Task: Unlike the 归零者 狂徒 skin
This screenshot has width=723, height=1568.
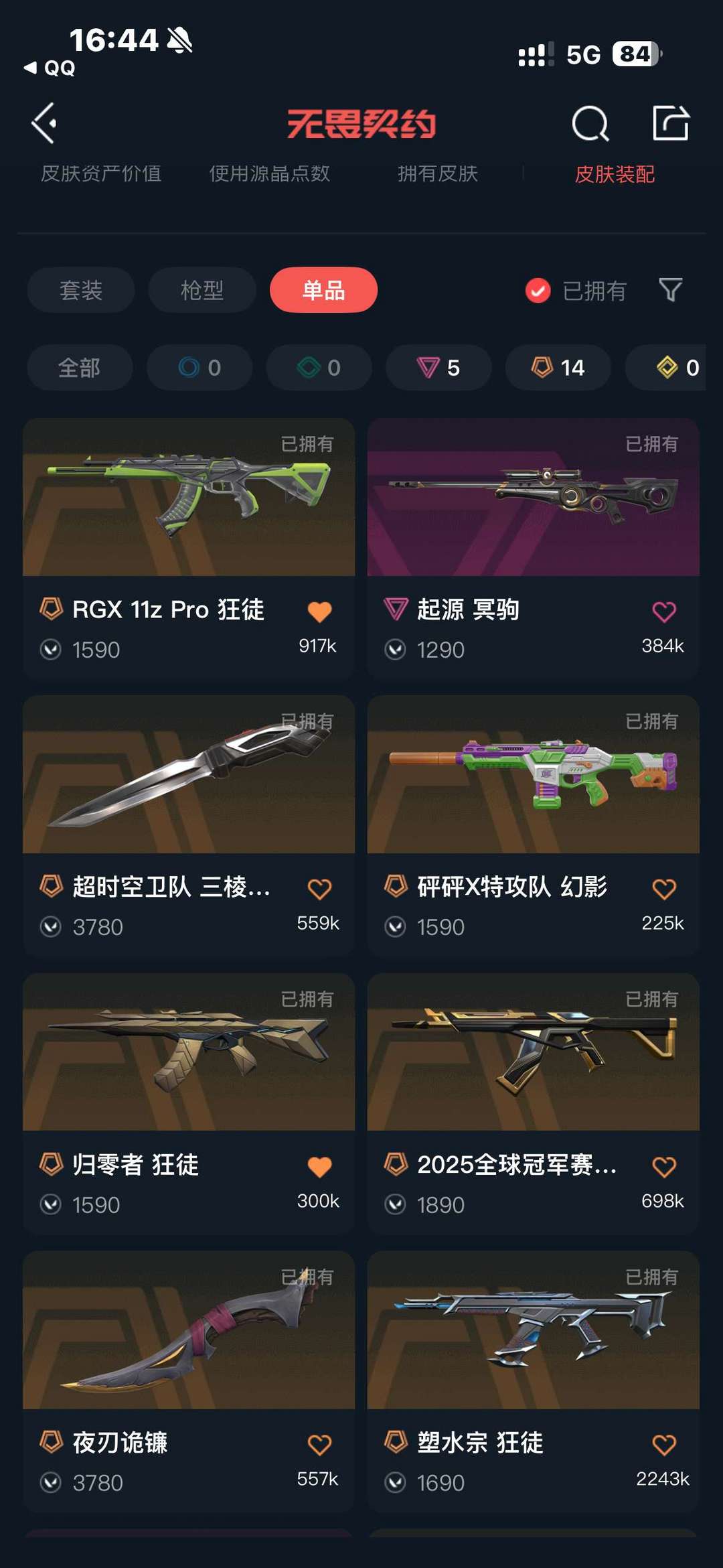Action: [319, 1167]
